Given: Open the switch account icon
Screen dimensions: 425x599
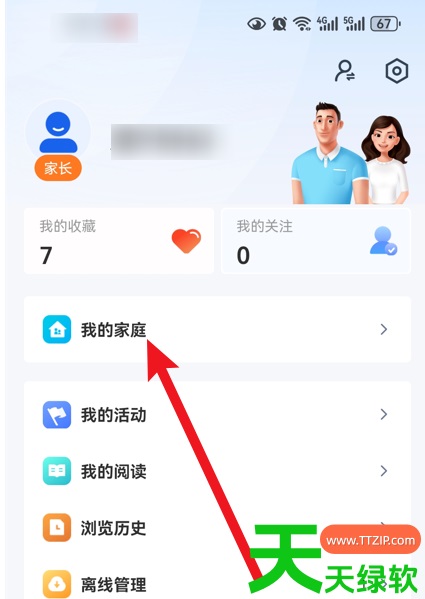Looking at the screenshot, I should [x=345, y=71].
